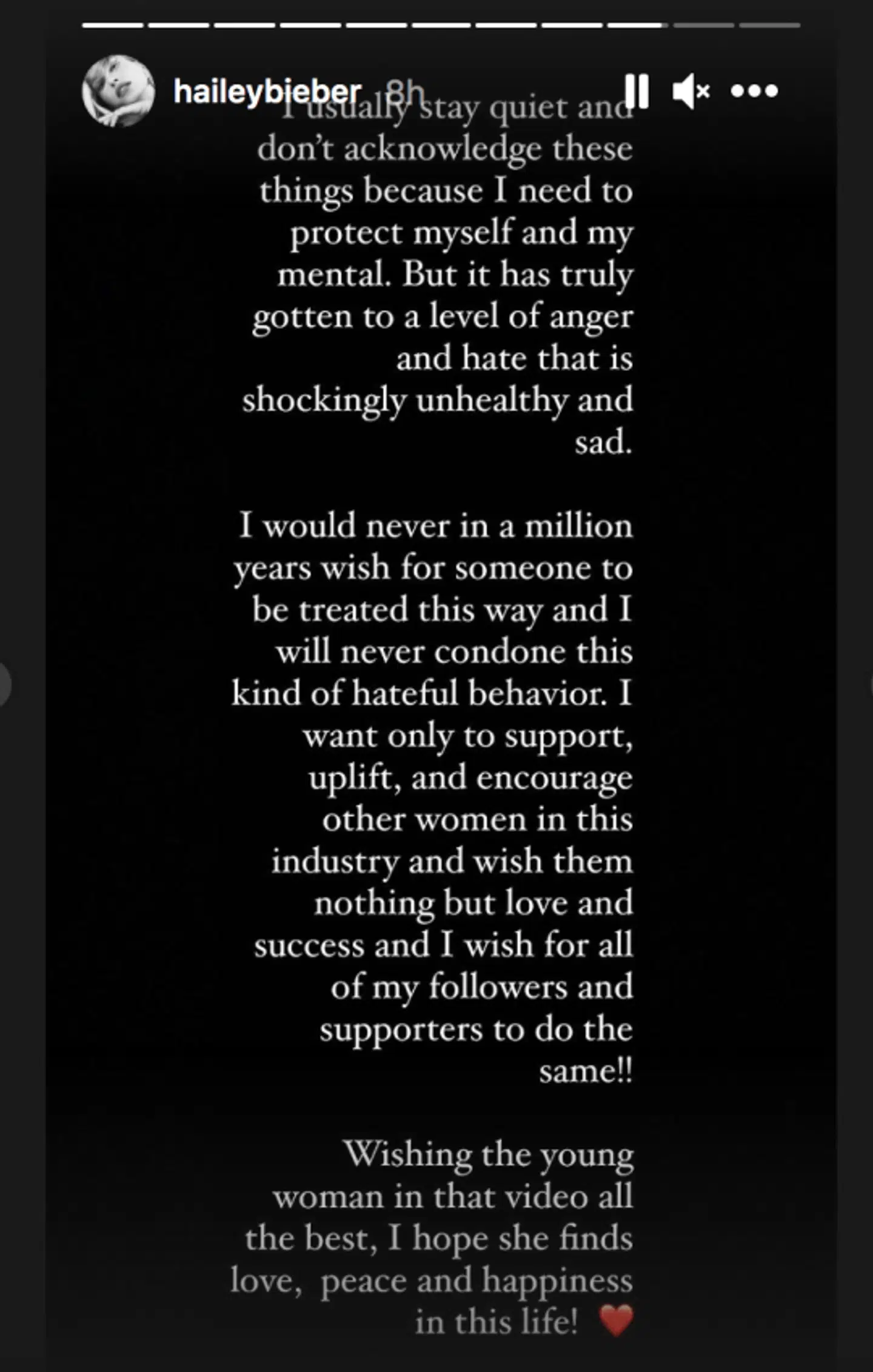Open haileybieber's profile picture
873x1372 pixels.
[118, 91]
